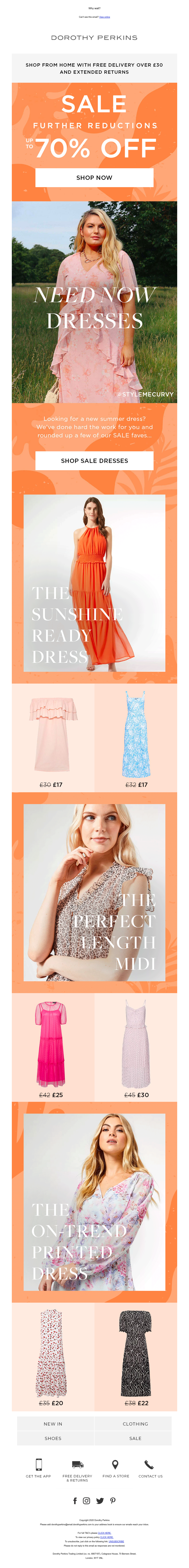View the pink bardot dress at £17
The height and width of the screenshot is (1568, 189).
point(53,733)
